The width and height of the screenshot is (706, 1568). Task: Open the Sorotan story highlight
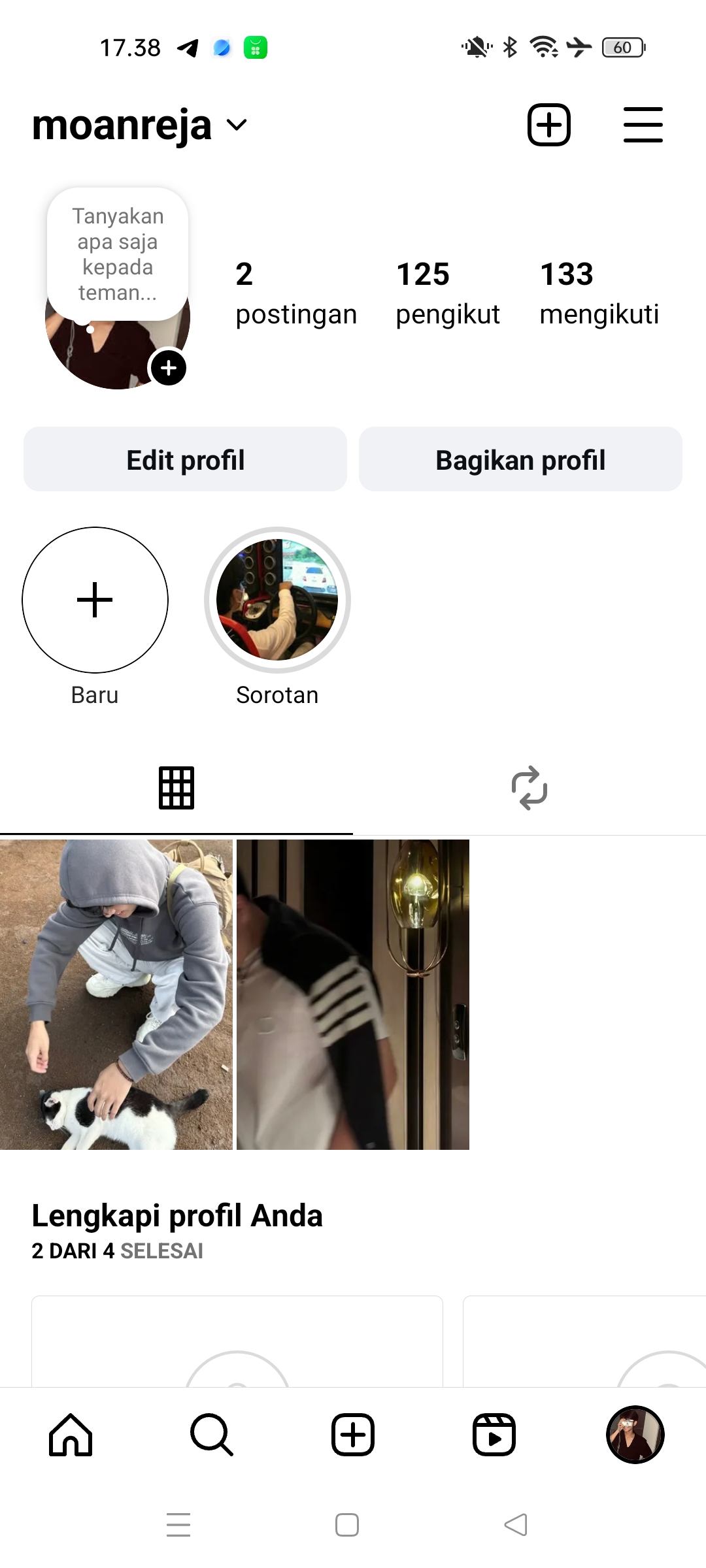[x=277, y=600]
